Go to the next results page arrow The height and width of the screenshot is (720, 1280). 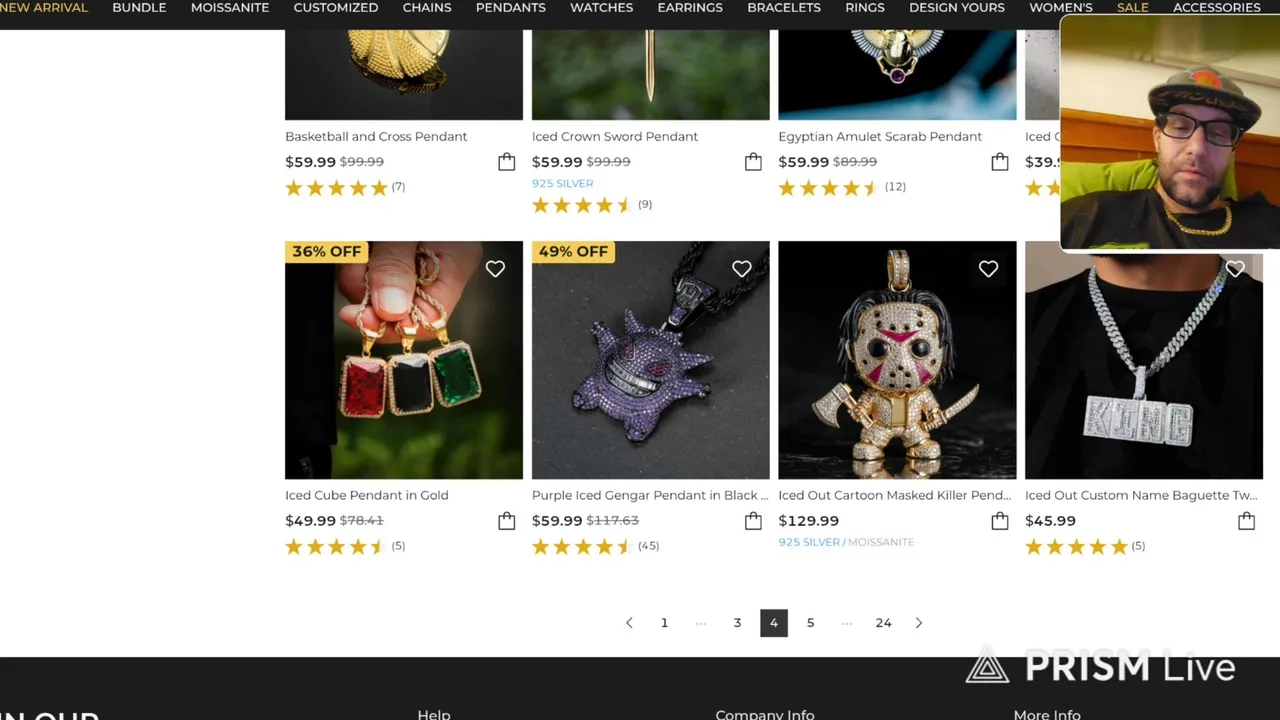(918, 623)
